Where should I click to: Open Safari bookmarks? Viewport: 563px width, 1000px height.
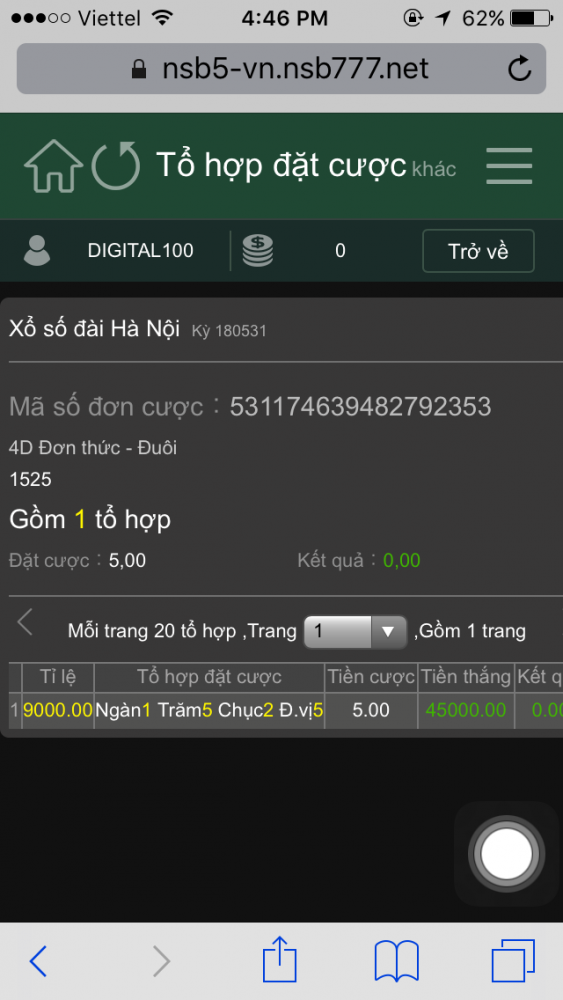tap(397, 960)
